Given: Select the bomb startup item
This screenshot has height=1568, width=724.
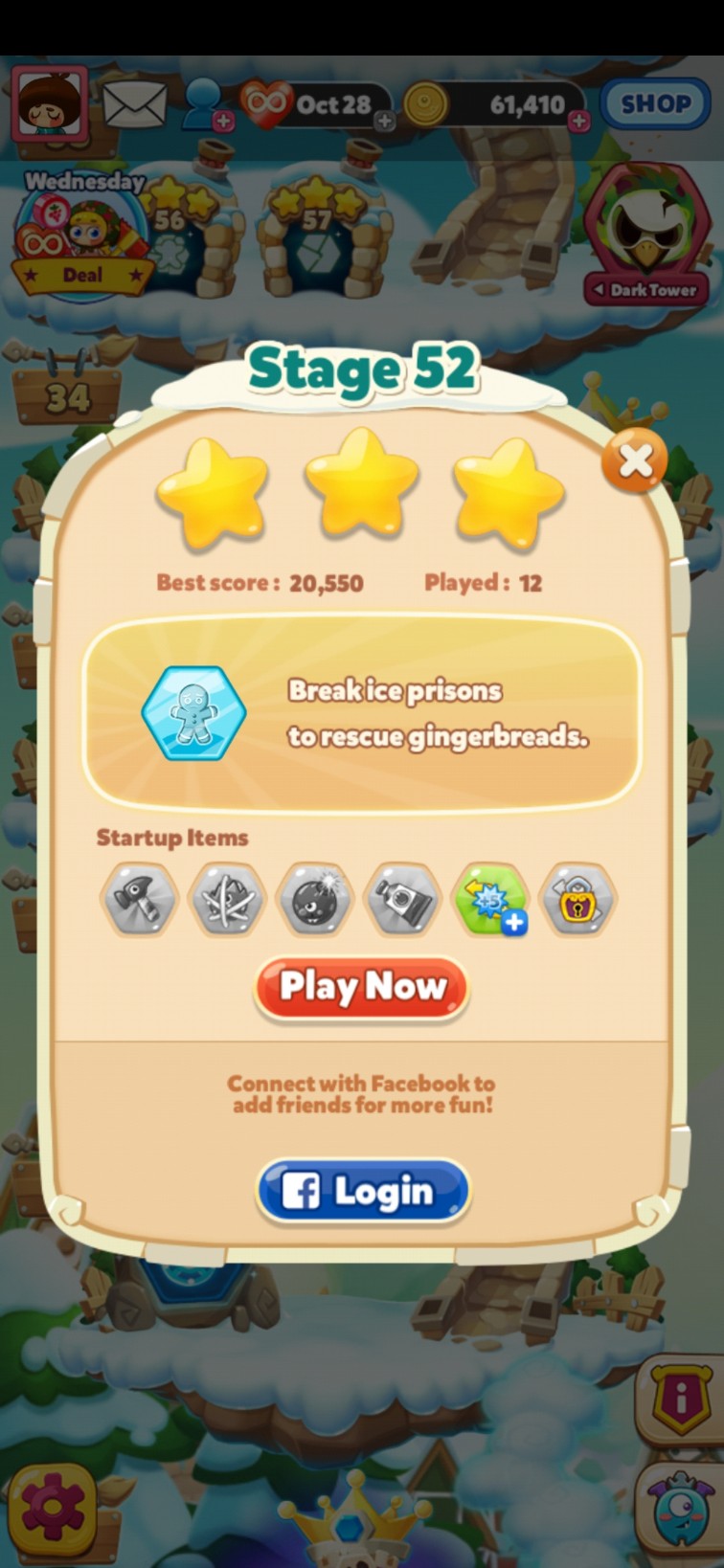Looking at the screenshot, I should 315,899.
